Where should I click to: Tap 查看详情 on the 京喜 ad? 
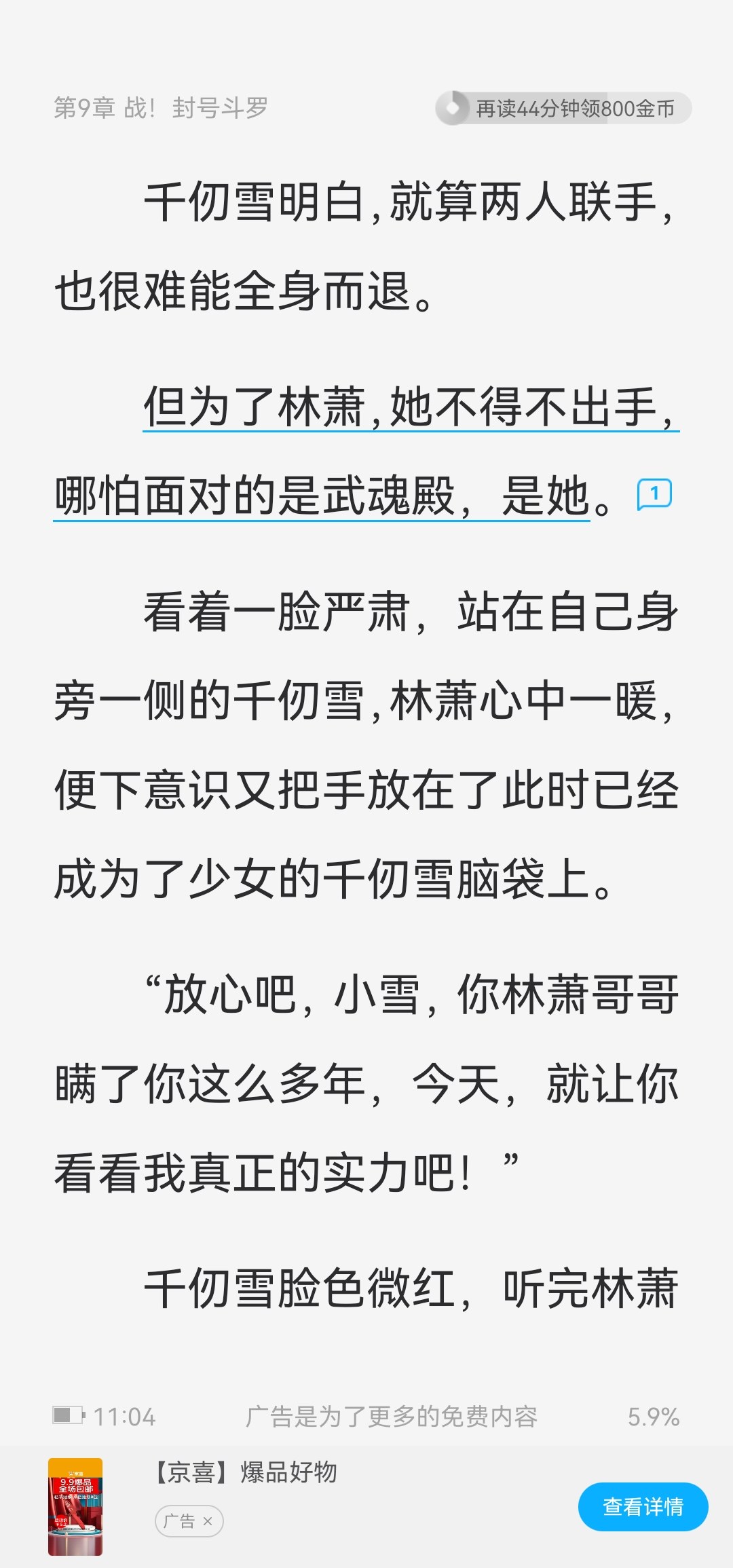click(x=643, y=1506)
